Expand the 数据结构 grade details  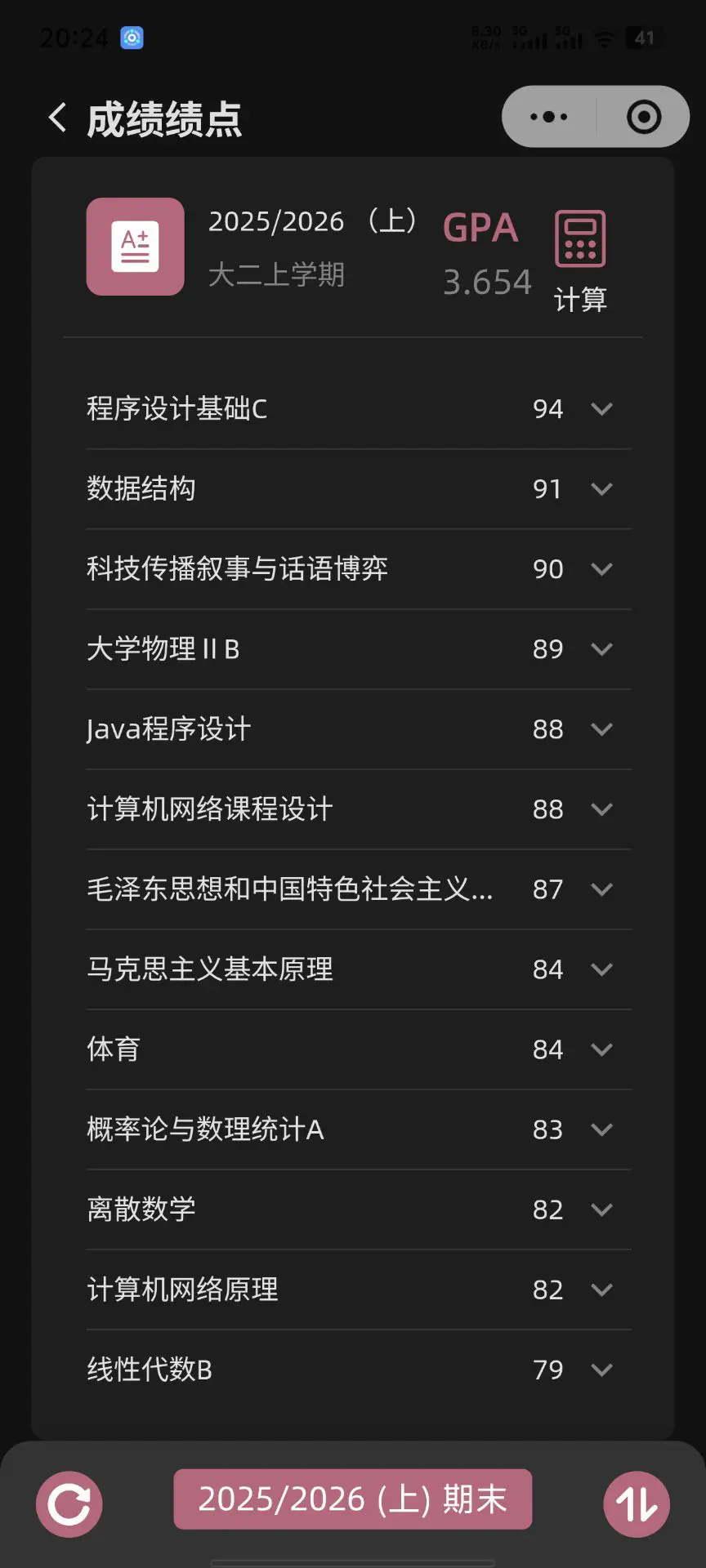click(602, 488)
